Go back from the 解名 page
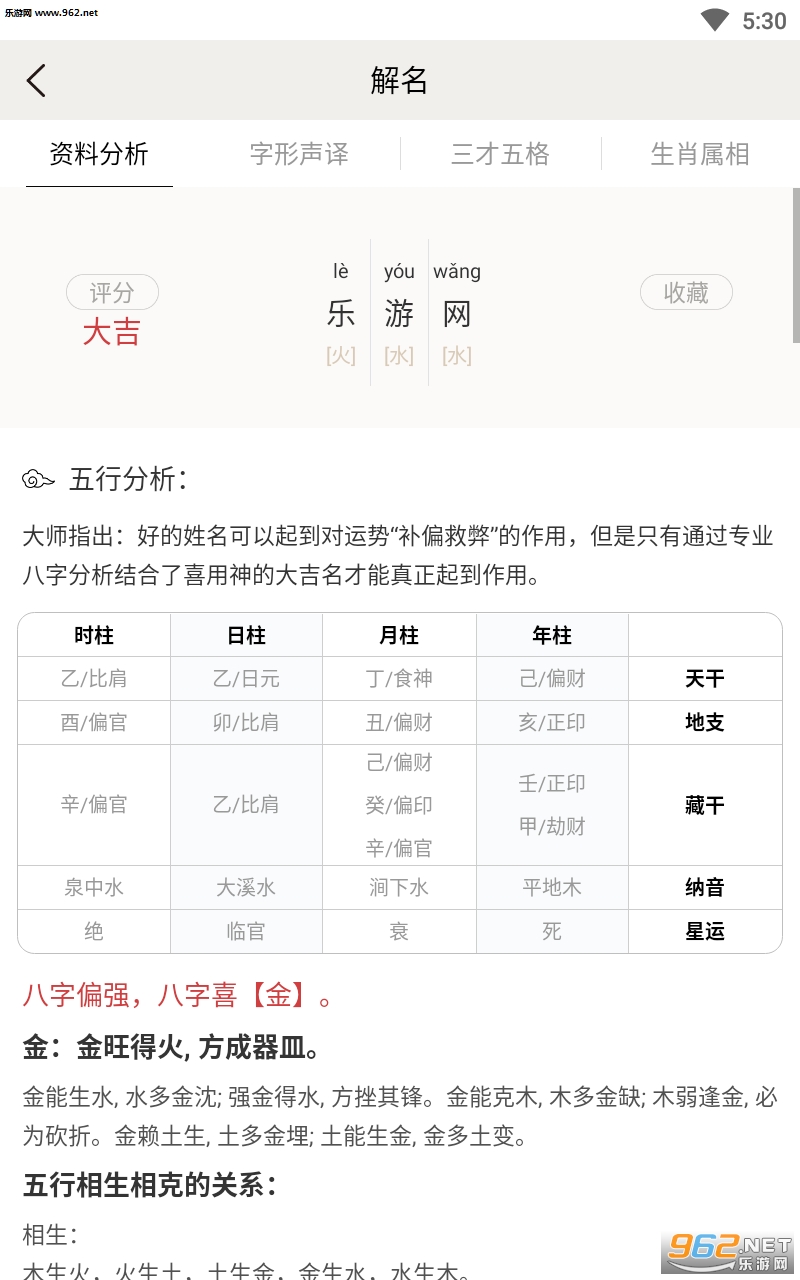The image size is (800, 1280). pos(37,80)
